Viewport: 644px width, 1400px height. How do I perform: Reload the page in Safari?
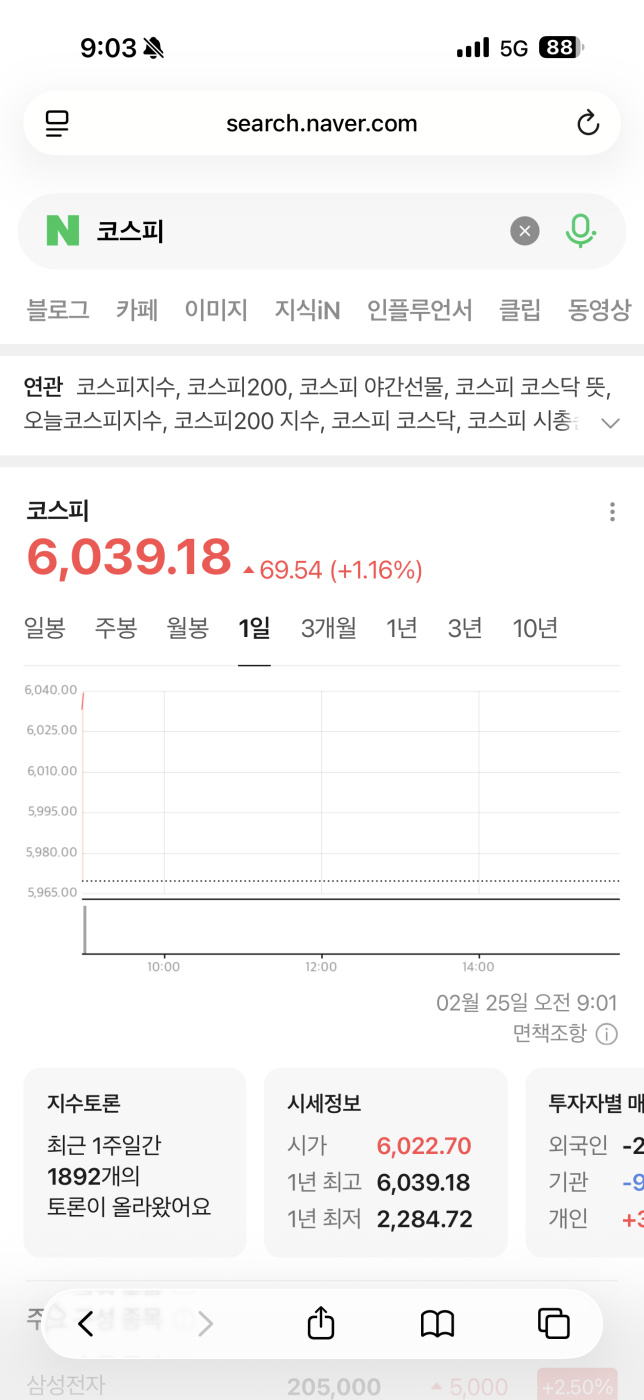588,124
